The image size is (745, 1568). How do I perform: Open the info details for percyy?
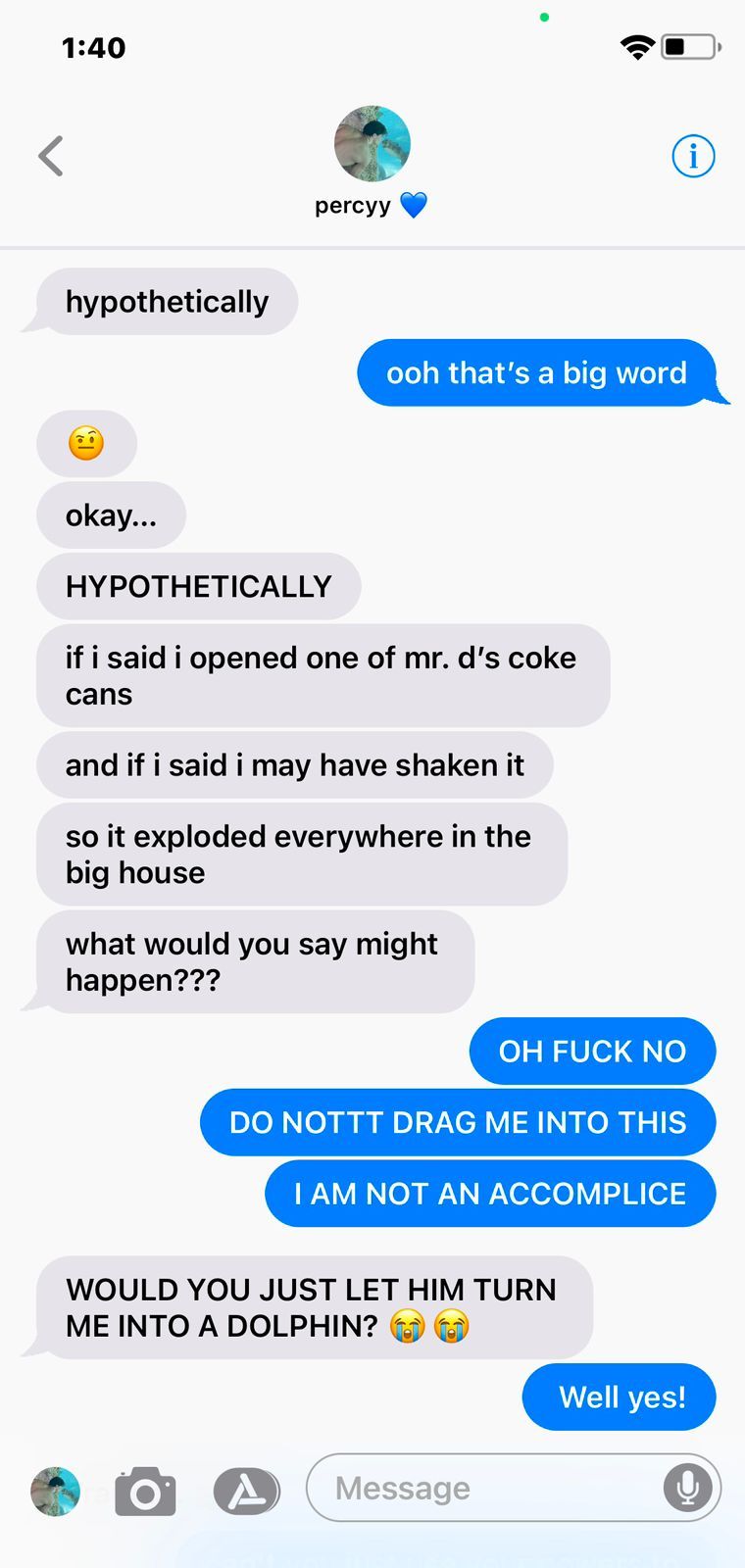pyautogui.click(x=693, y=156)
